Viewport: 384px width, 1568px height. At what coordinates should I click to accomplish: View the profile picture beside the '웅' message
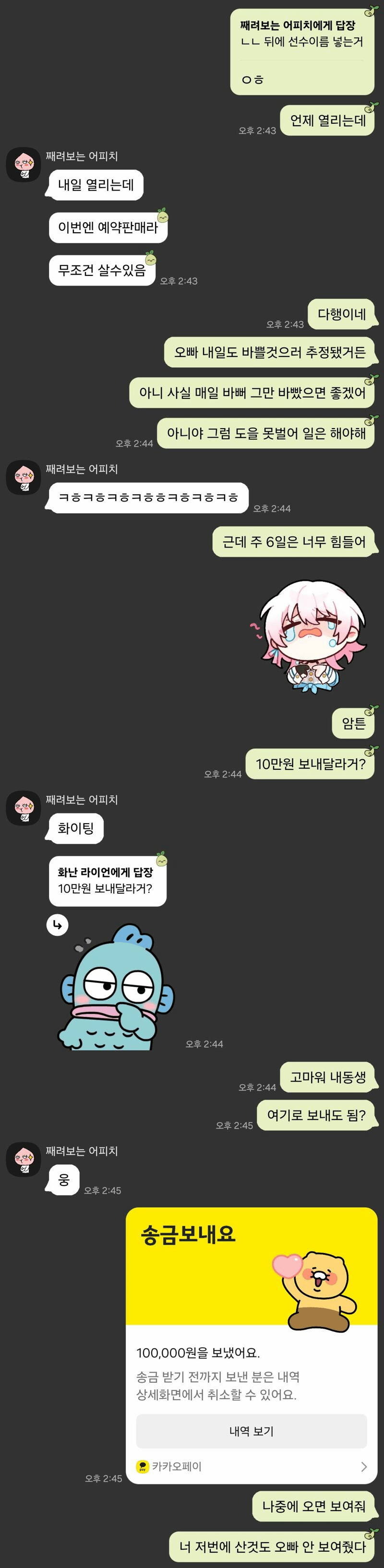tap(23, 1159)
